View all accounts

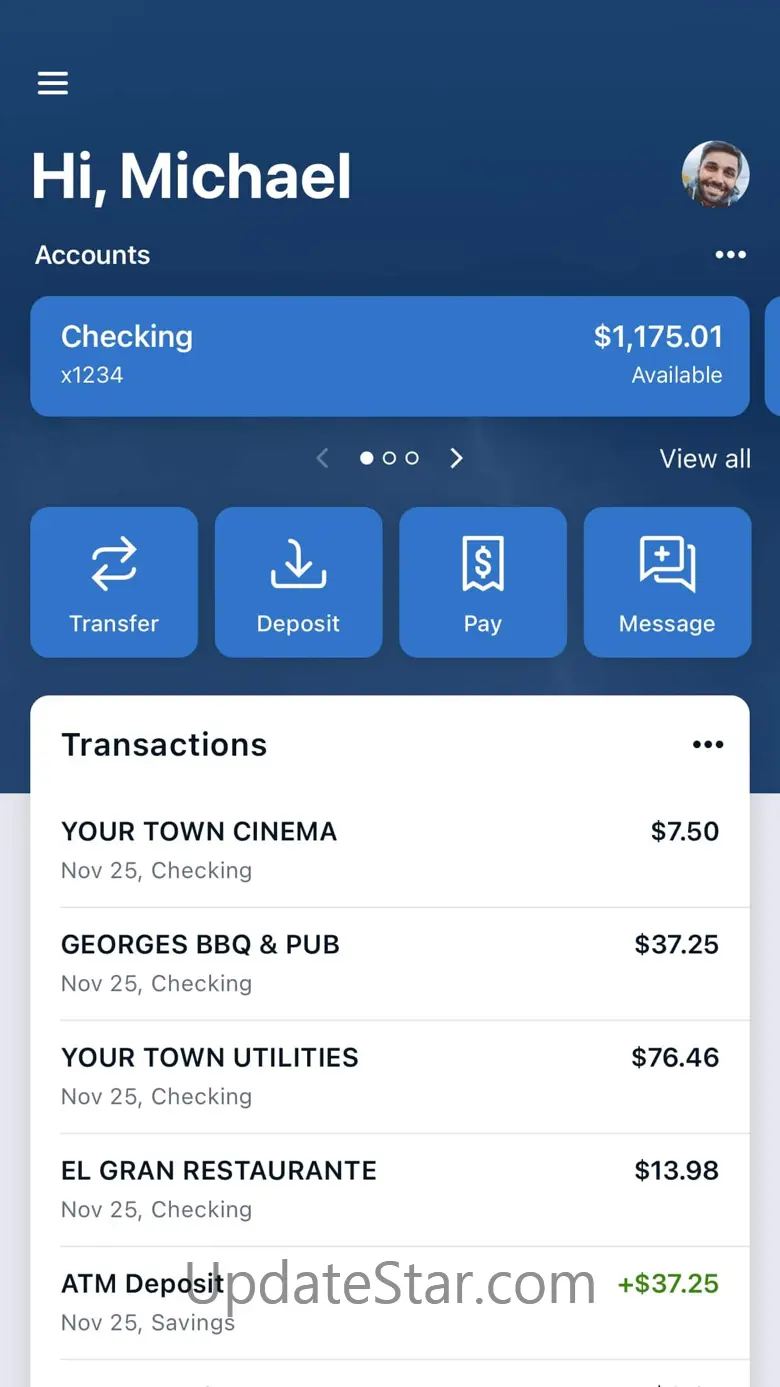coord(704,459)
